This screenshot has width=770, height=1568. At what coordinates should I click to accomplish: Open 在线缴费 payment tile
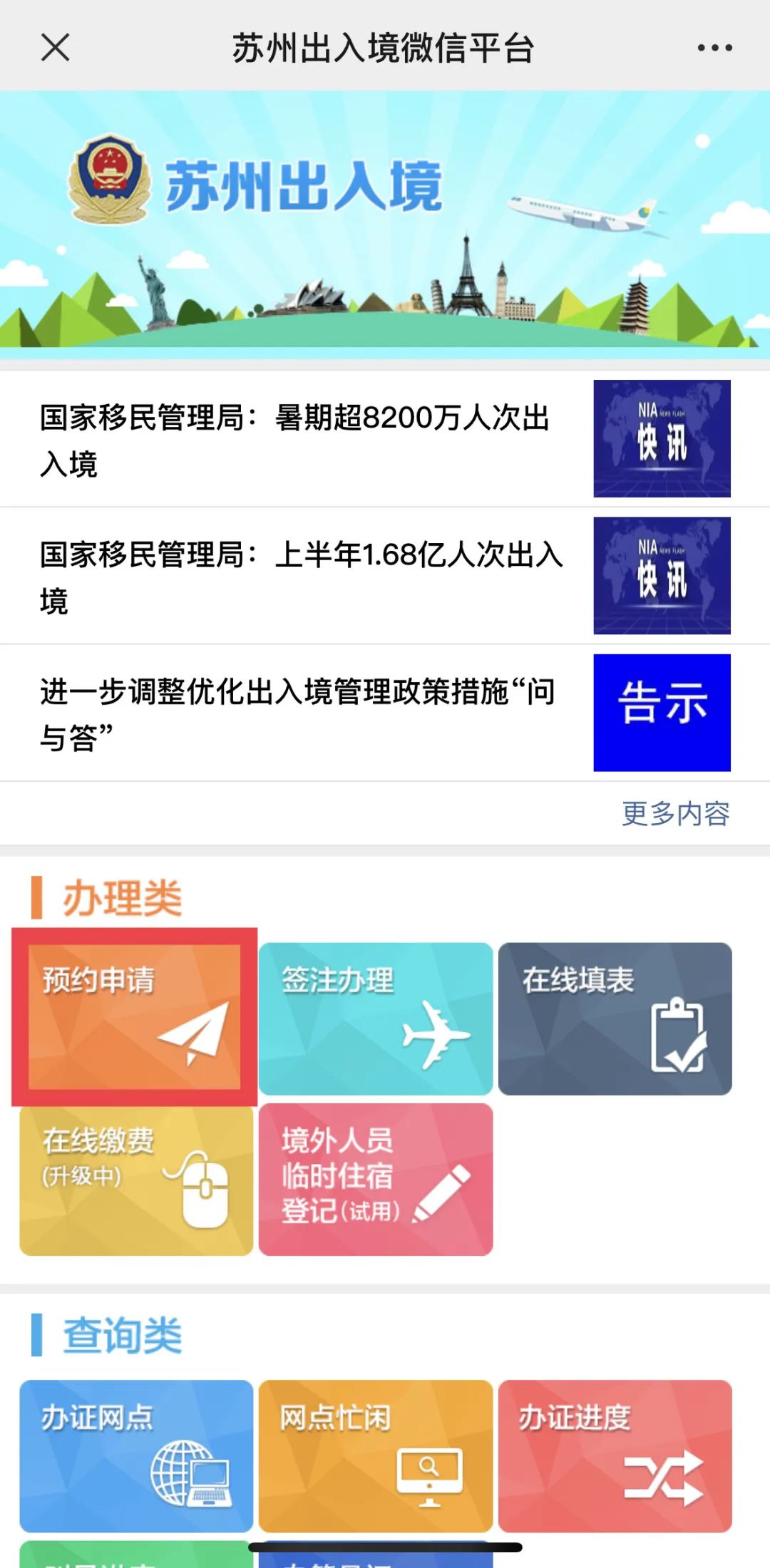(x=136, y=1180)
